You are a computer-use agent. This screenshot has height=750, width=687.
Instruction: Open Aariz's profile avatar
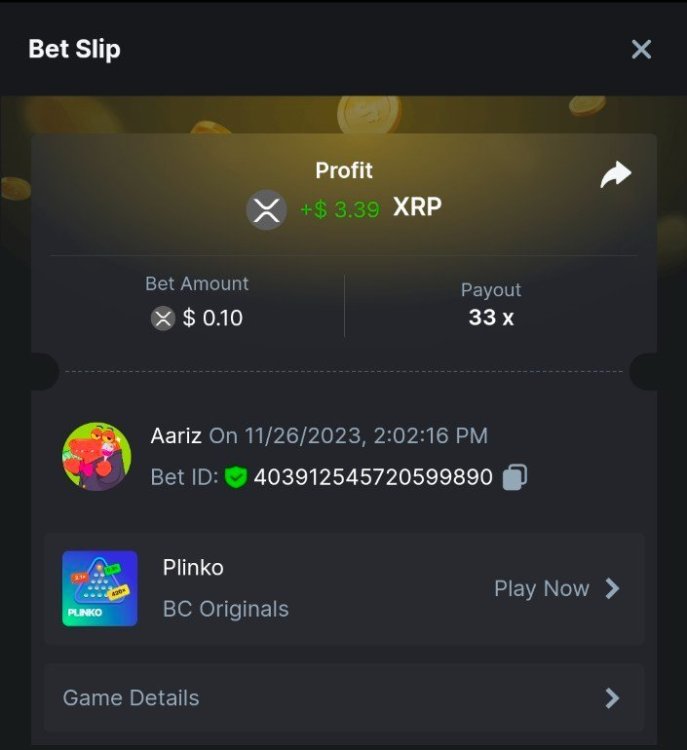[97, 456]
